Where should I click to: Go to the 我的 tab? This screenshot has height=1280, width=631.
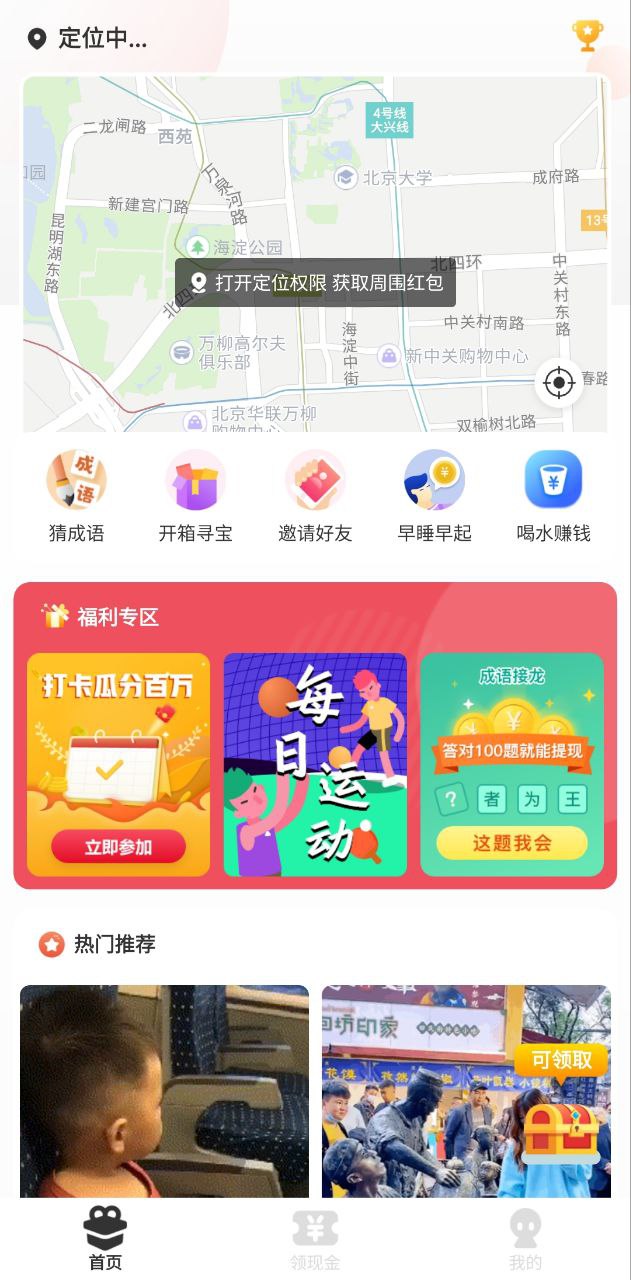tap(525, 1238)
